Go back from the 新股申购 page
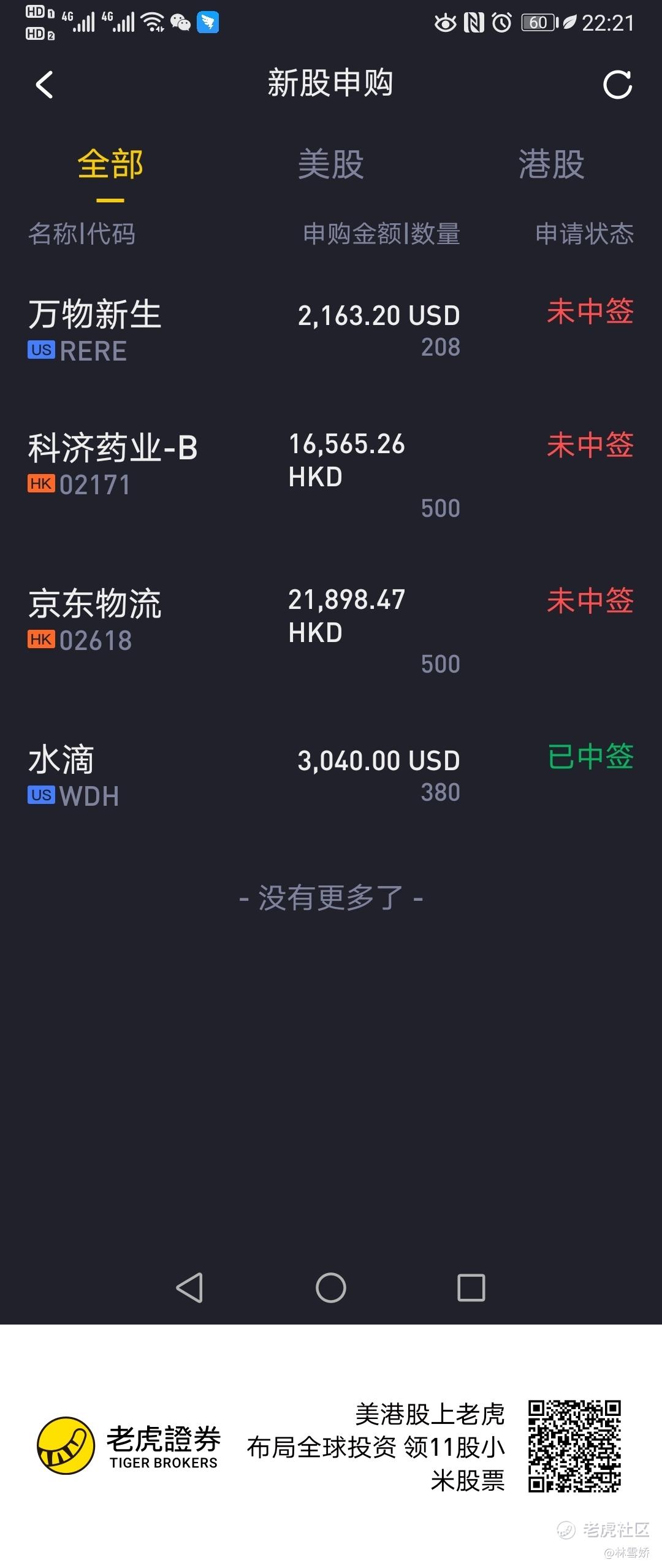Viewport: 662px width, 1568px height. pyautogui.click(x=44, y=85)
